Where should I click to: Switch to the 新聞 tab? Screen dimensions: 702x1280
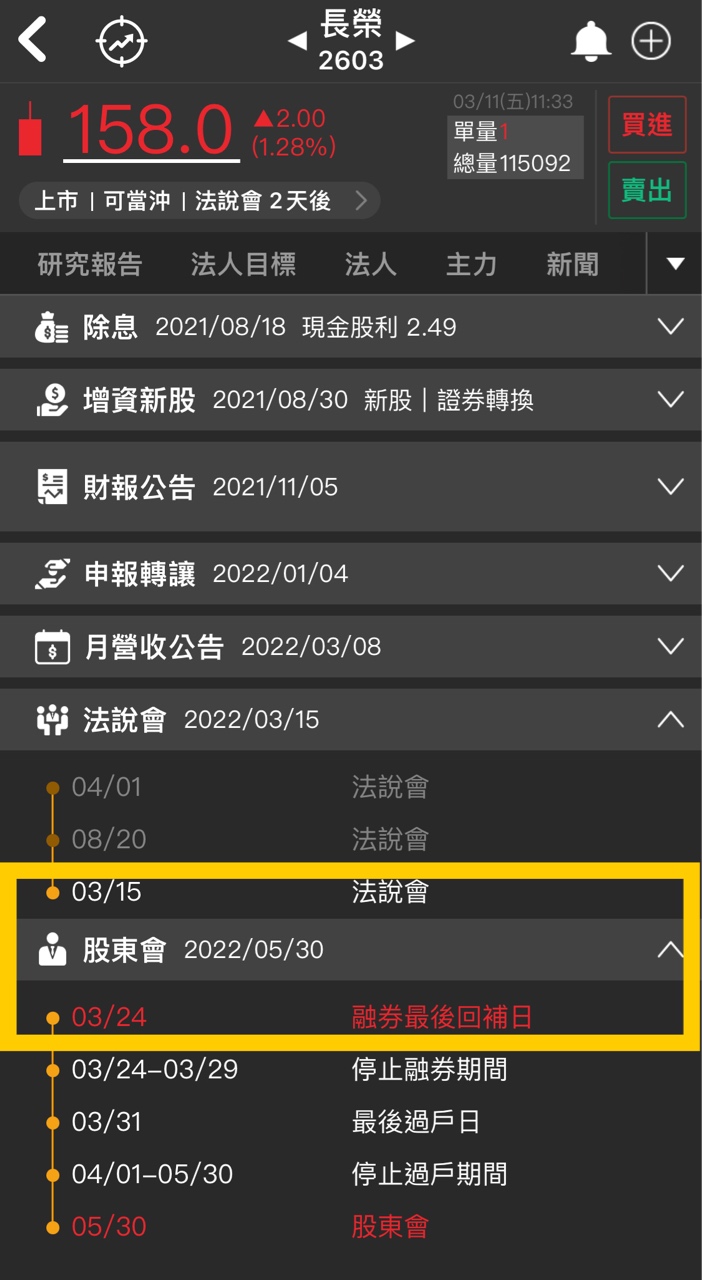point(573,264)
